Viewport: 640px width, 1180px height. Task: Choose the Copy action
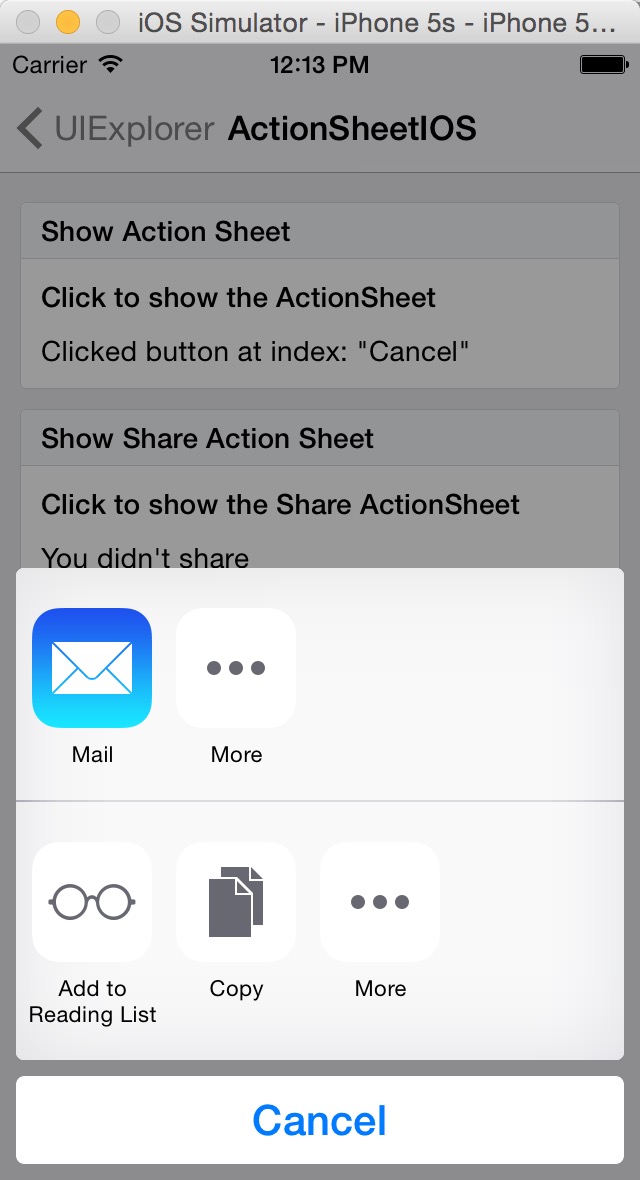[236, 902]
